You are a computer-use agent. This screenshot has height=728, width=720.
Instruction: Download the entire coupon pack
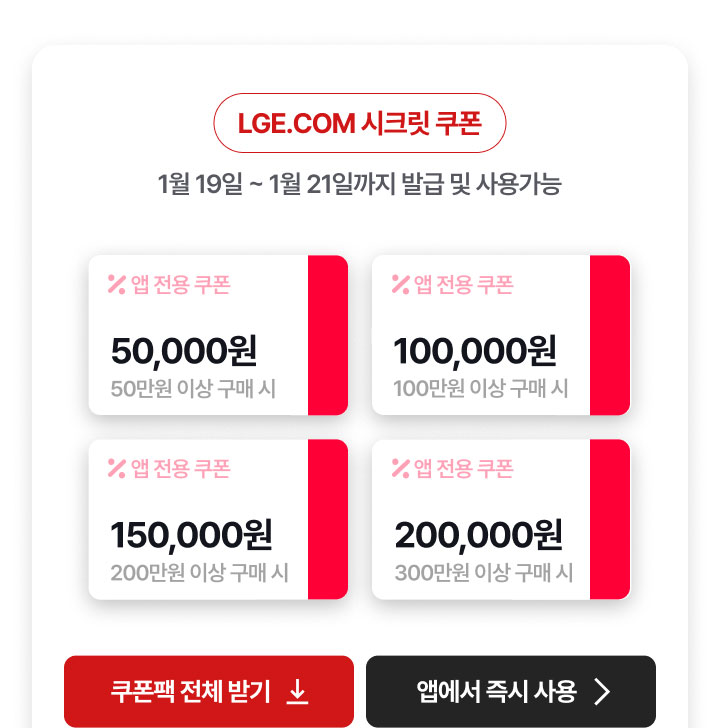pos(209,691)
